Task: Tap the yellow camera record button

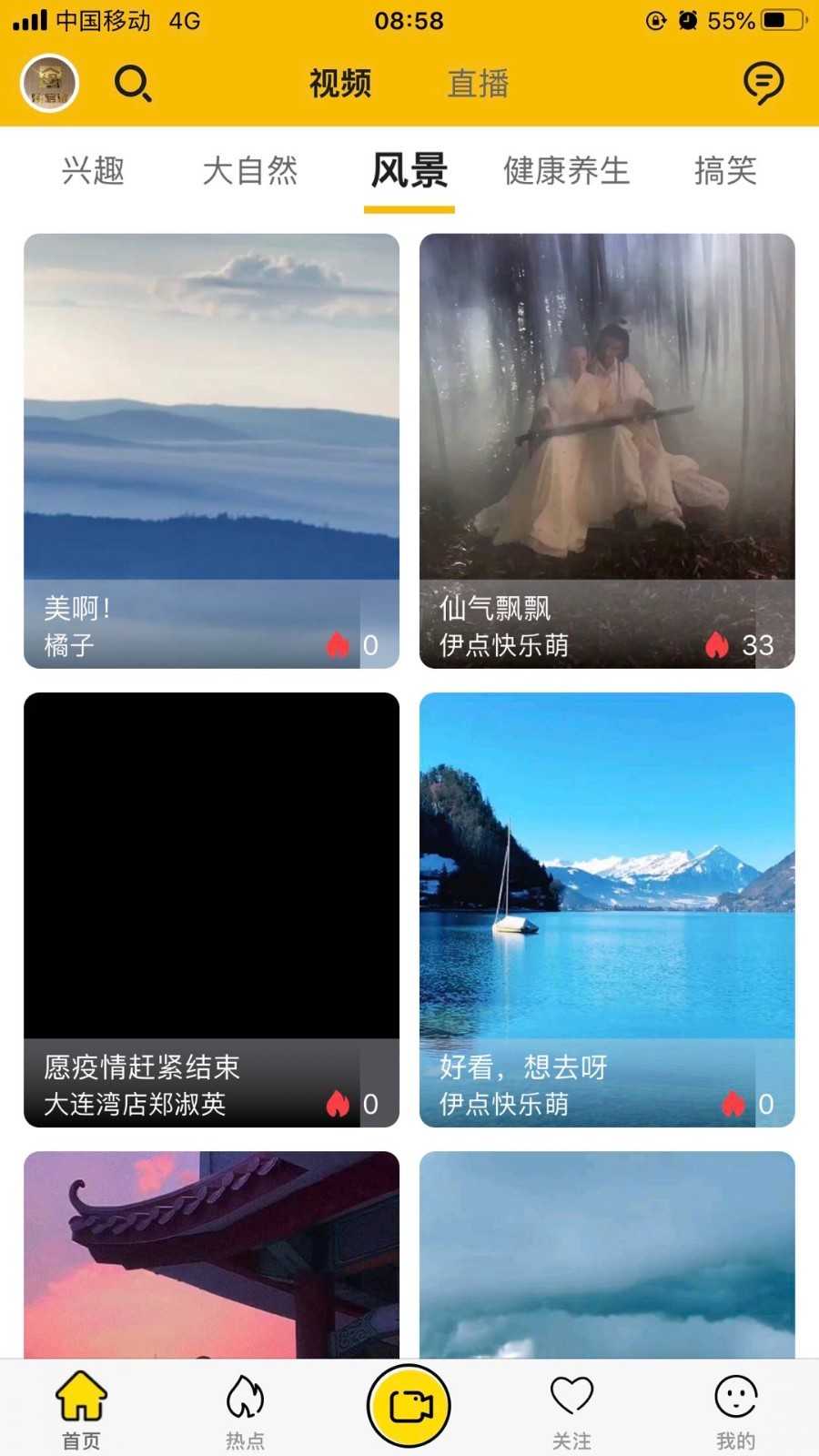Action: point(409,1406)
